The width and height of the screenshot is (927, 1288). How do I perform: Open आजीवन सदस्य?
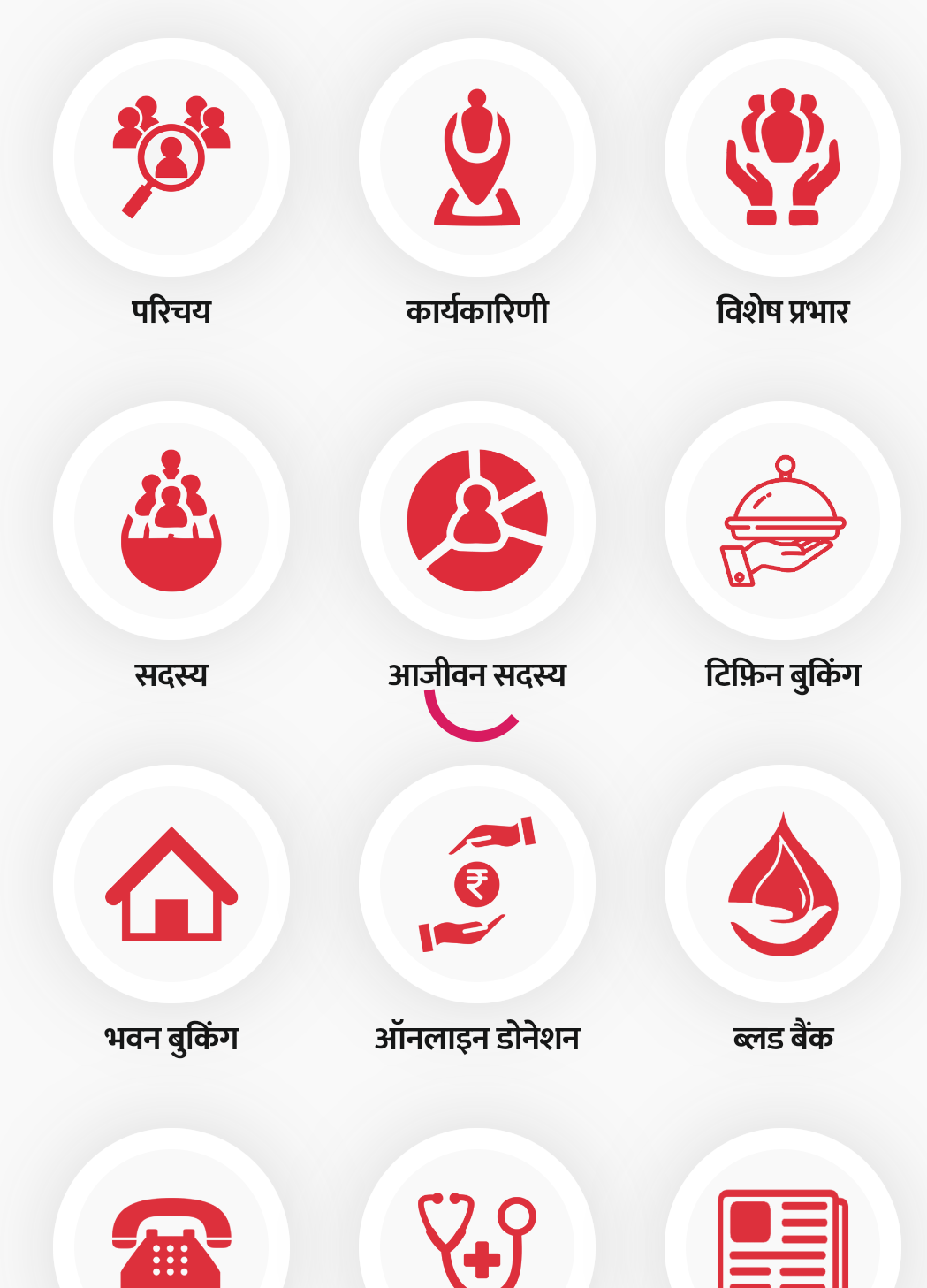click(477, 521)
